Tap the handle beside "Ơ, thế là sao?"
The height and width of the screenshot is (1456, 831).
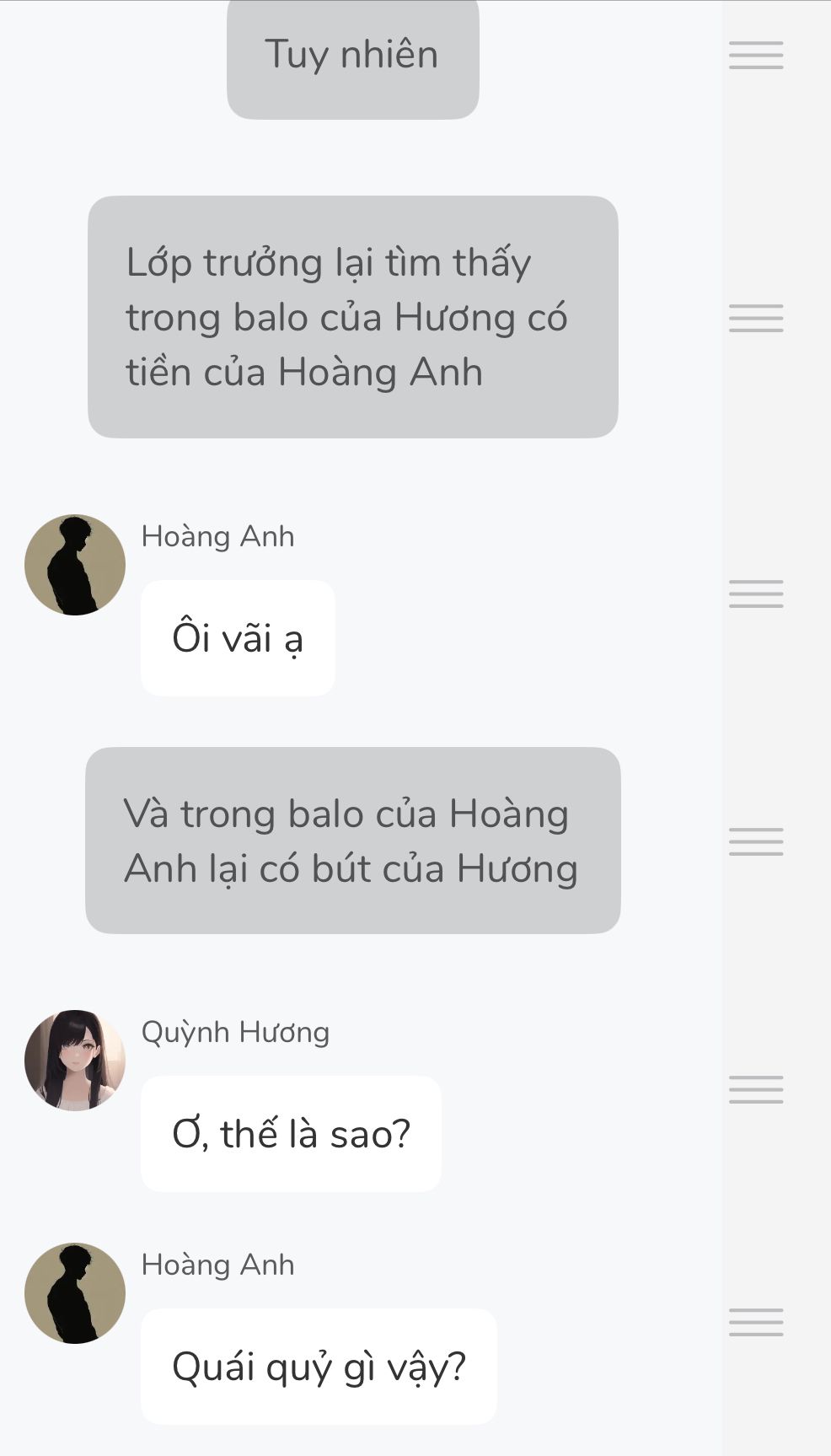[756, 1089]
